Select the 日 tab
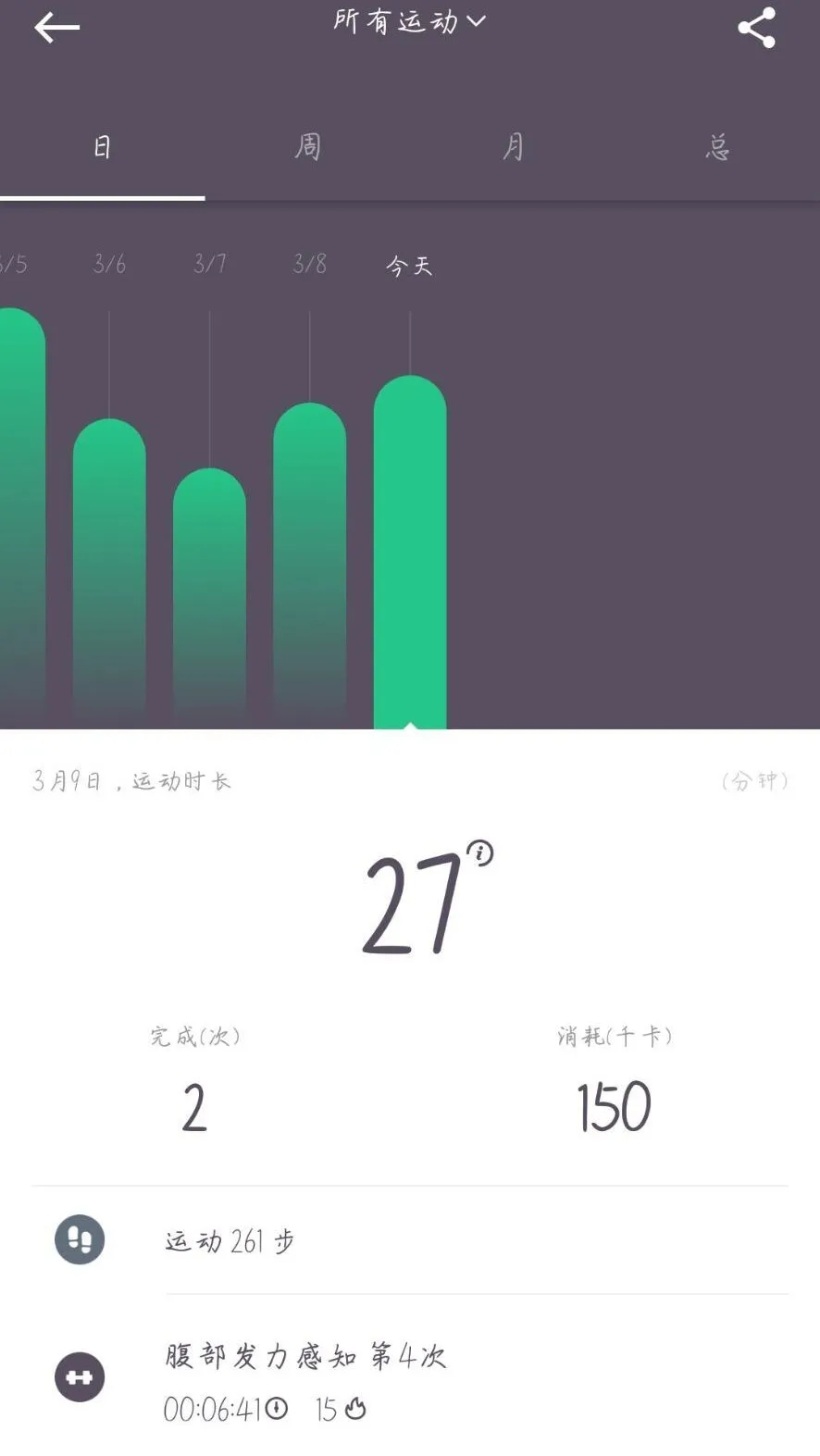The width and height of the screenshot is (820, 1456). [x=102, y=146]
